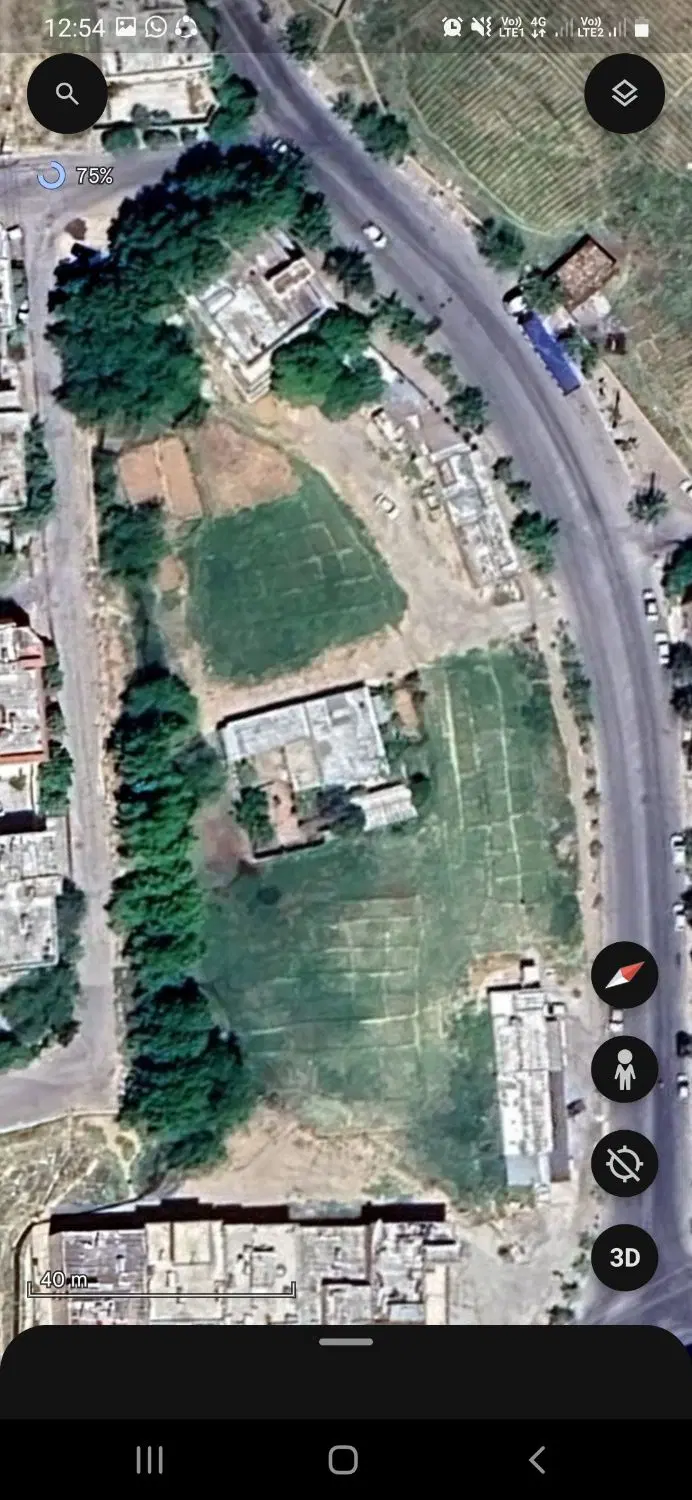Open the recent apps view
The image size is (692, 1500).
pos(150,1460)
